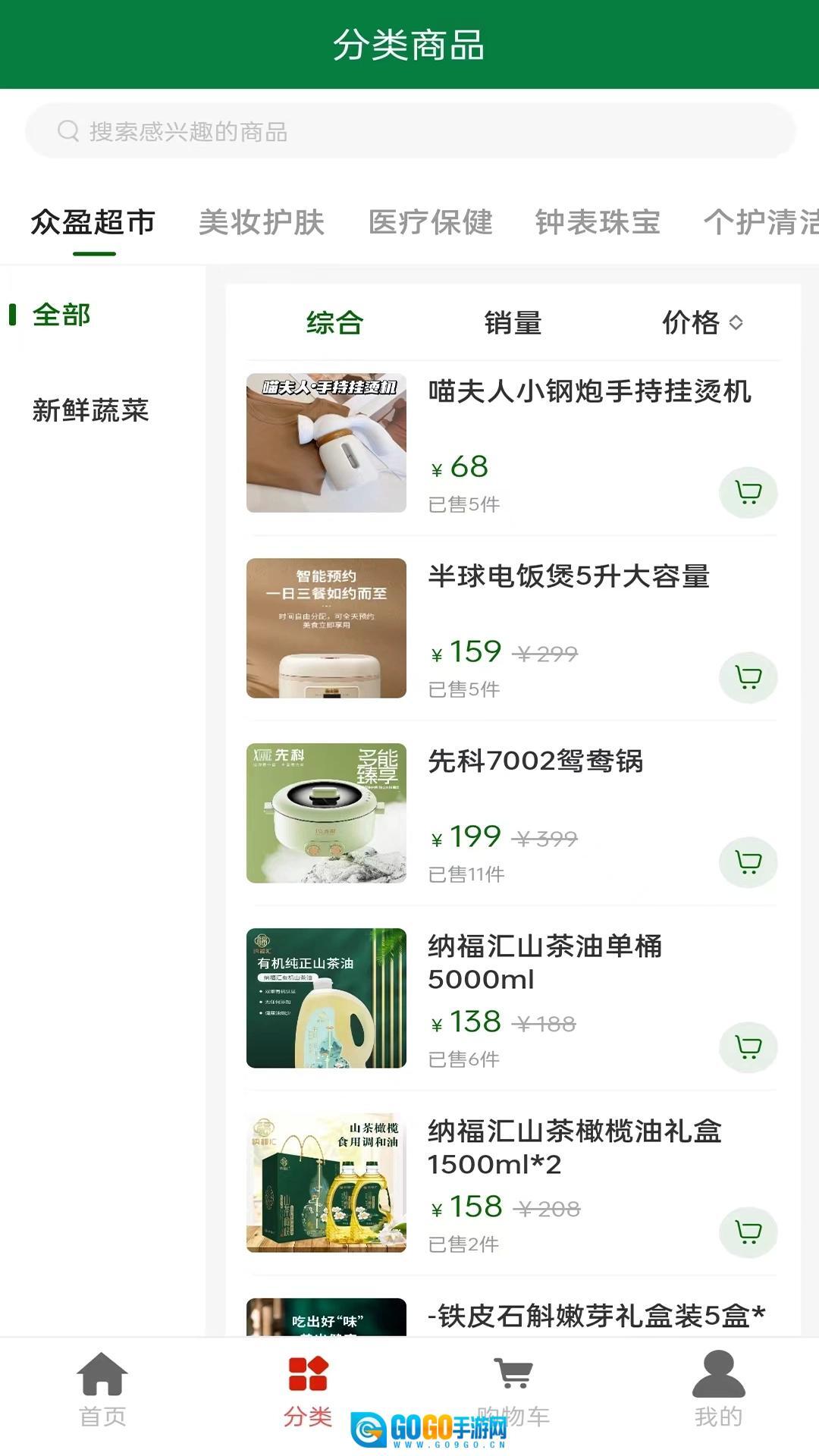
Task: Open the search magnifier icon
Action: point(68,130)
